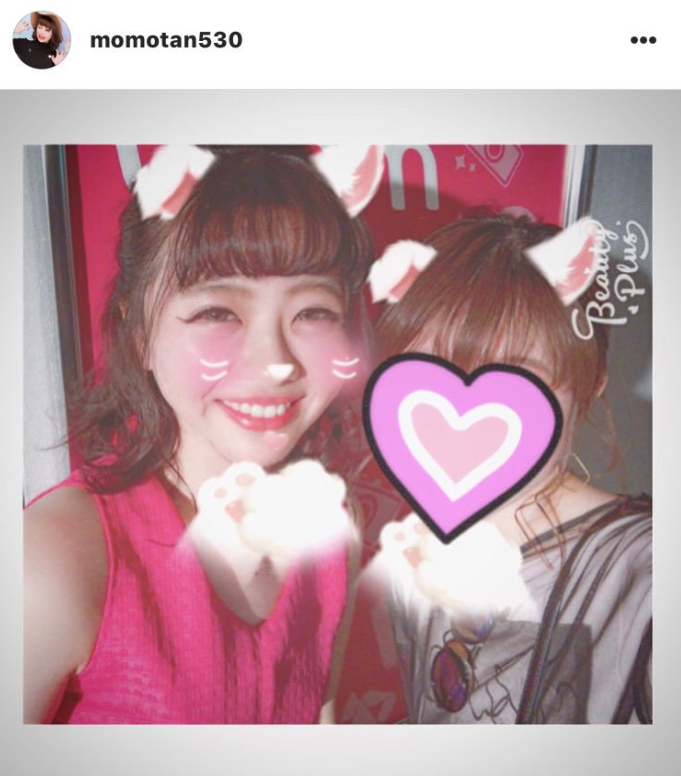
Task: Tap the posted photo
Action: pos(338,435)
